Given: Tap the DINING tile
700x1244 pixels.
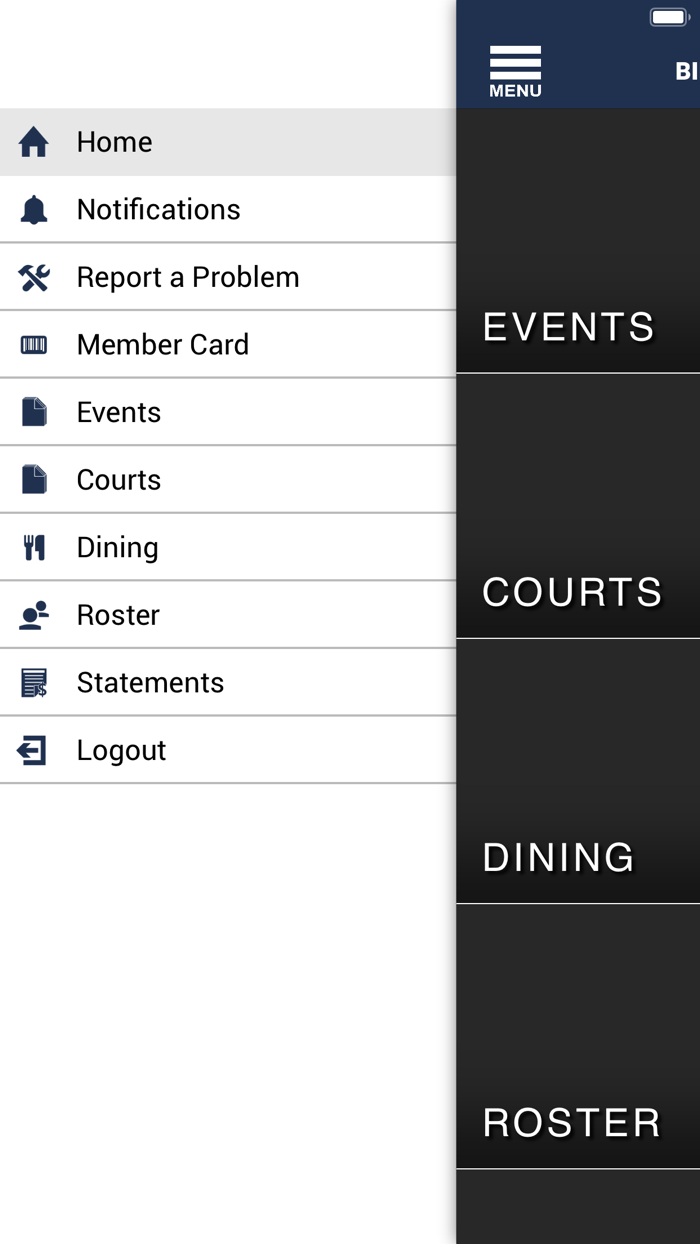Looking at the screenshot, I should point(578,771).
